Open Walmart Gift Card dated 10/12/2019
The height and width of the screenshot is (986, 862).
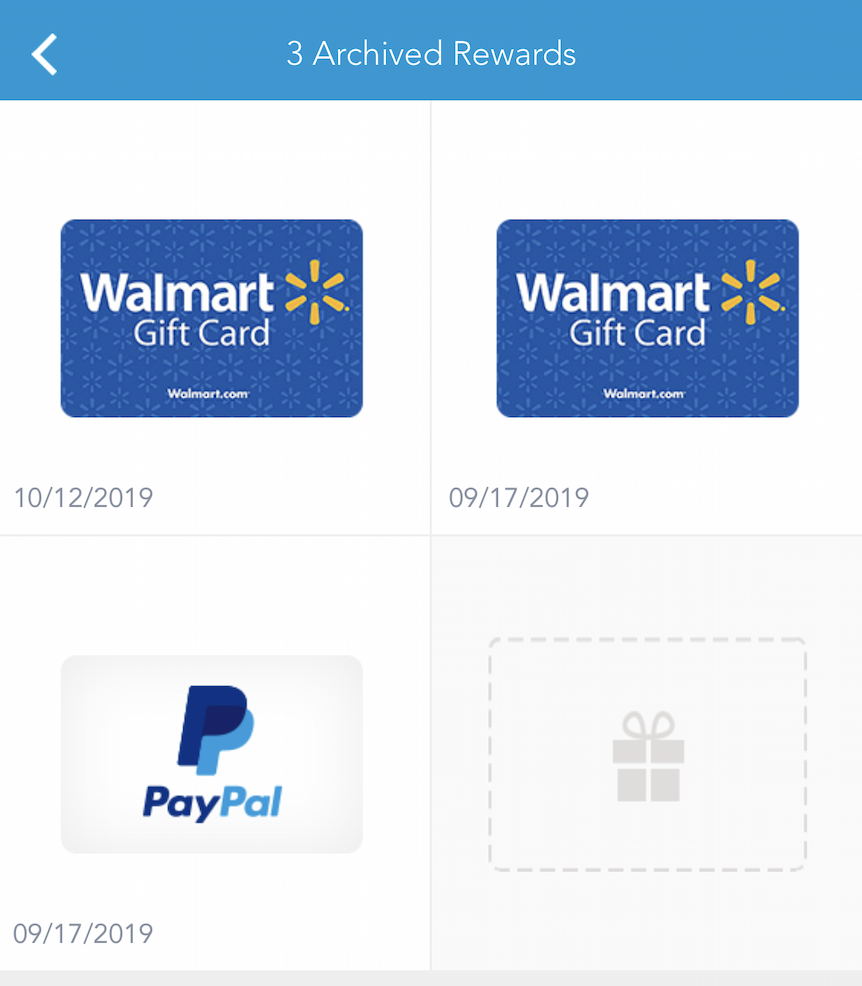(211, 318)
